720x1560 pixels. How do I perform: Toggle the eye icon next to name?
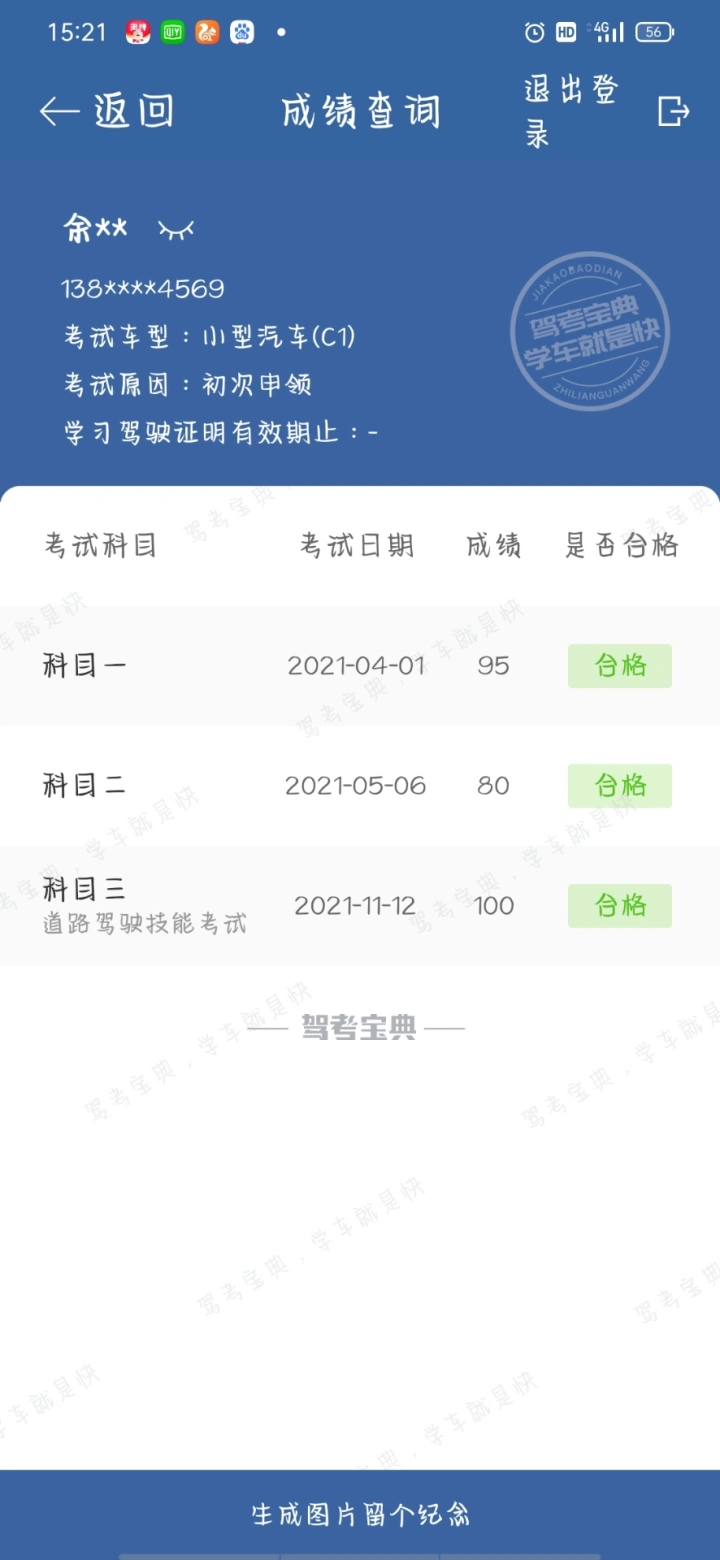pyautogui.click(x=176, y=230)
